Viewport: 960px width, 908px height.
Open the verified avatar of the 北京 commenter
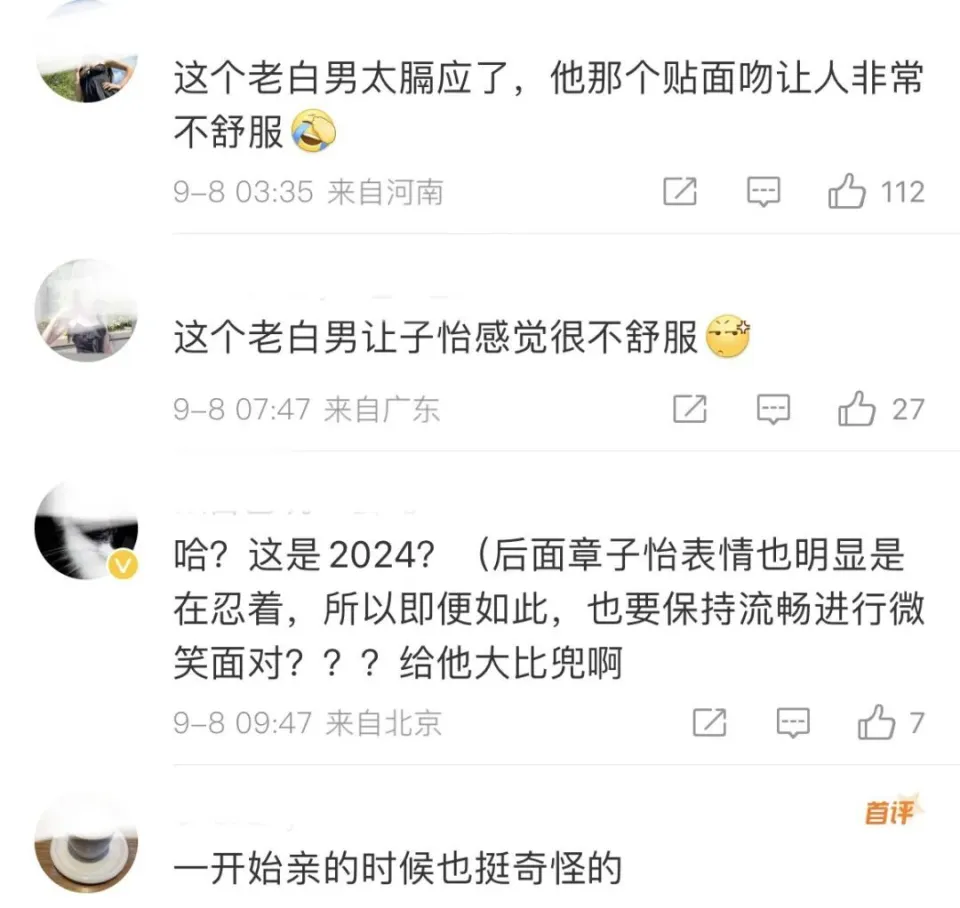pos(86,530)
